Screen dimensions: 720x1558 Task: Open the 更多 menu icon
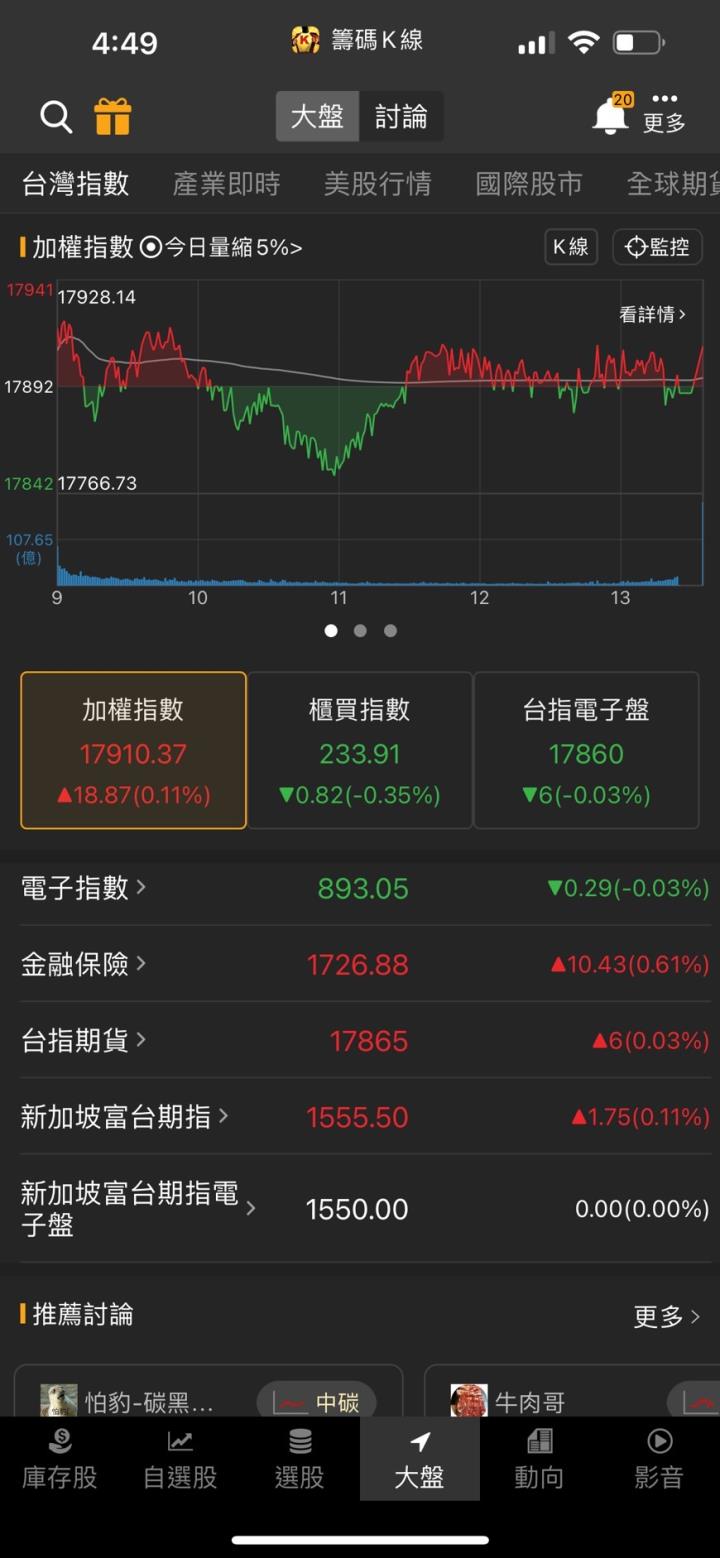point(663,113)
